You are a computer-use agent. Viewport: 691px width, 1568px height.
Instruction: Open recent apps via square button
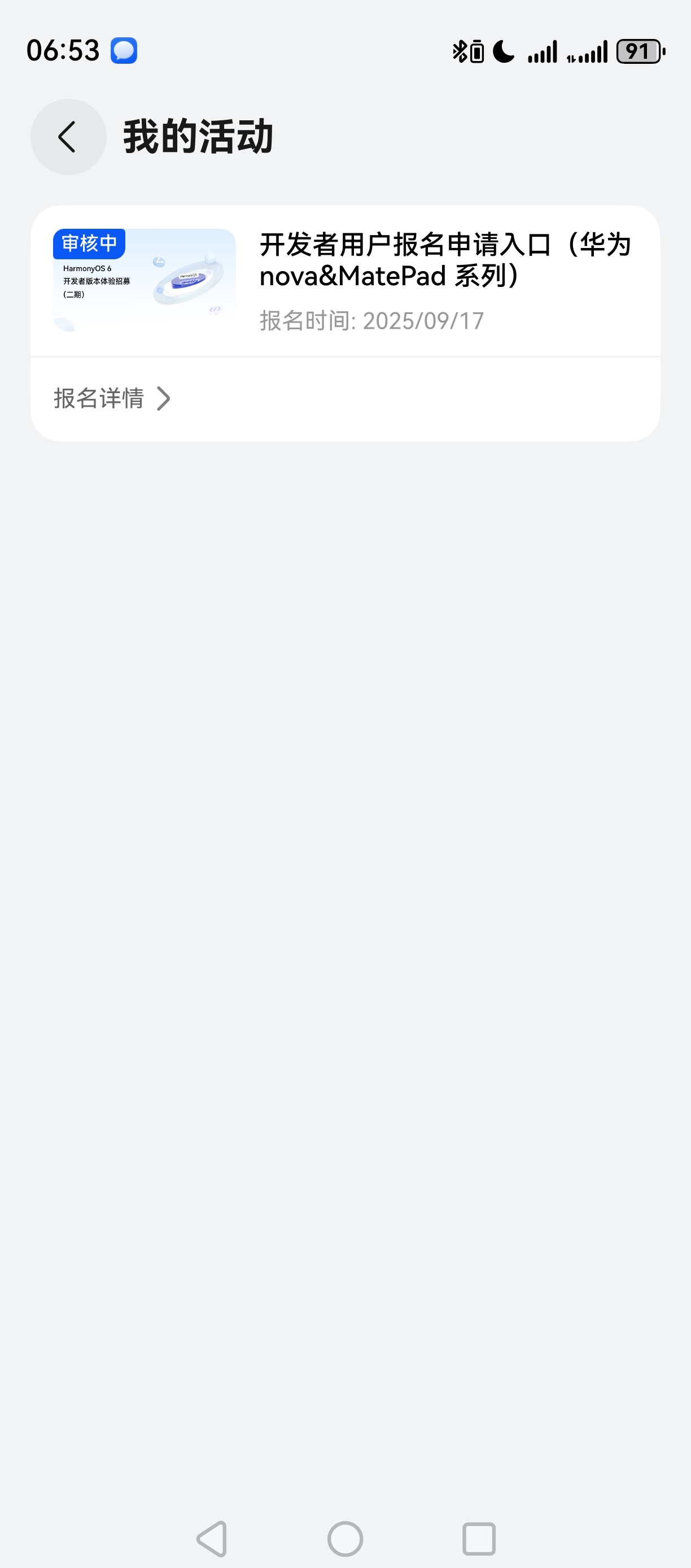point(479,1538)
